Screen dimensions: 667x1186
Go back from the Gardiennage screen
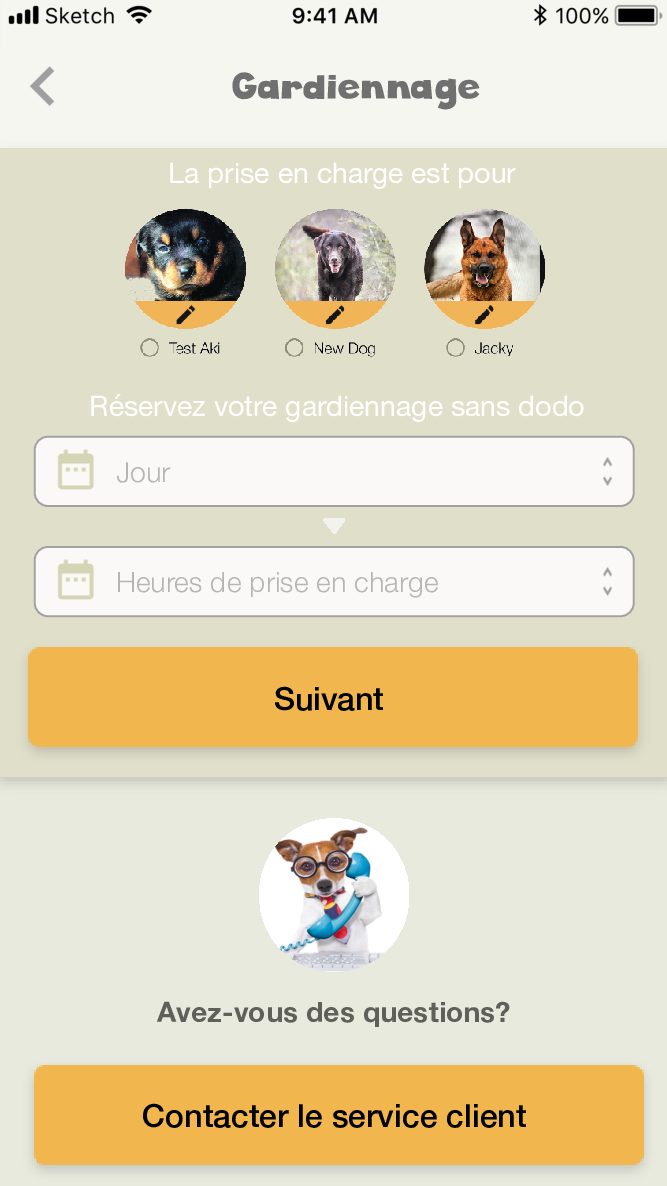point(42,87)
